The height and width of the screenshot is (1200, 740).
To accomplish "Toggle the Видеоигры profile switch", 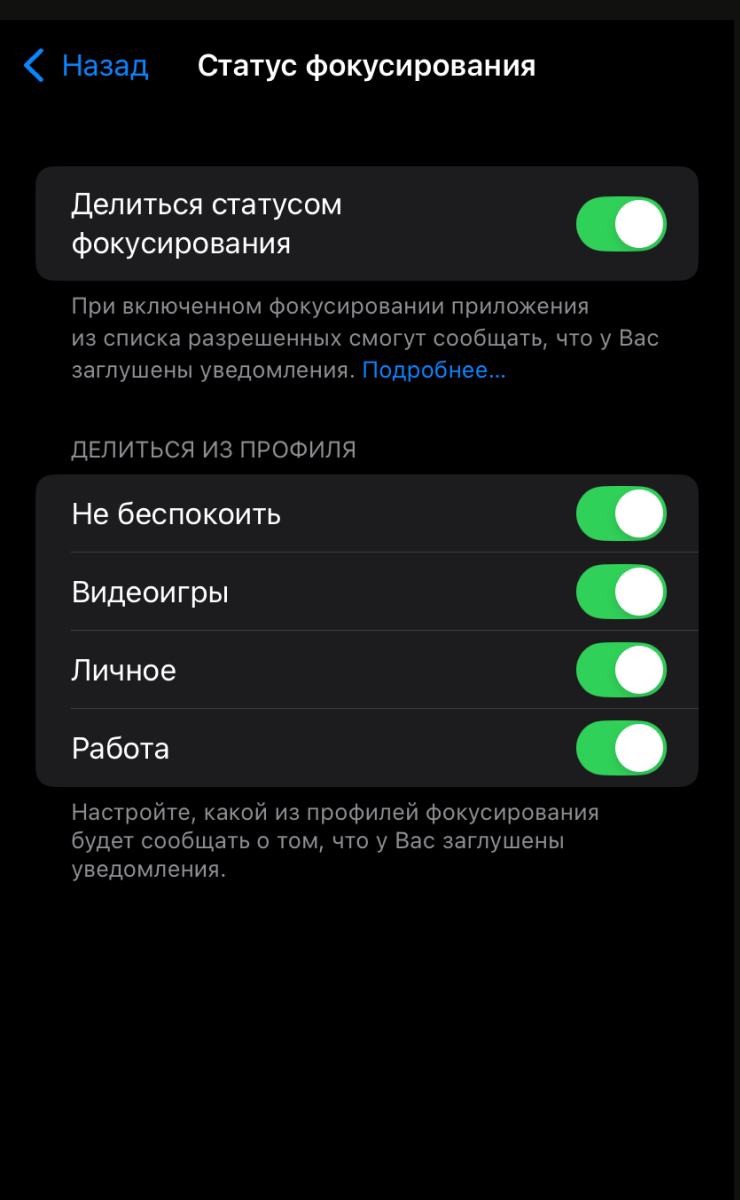I will (x=620, y=592).
